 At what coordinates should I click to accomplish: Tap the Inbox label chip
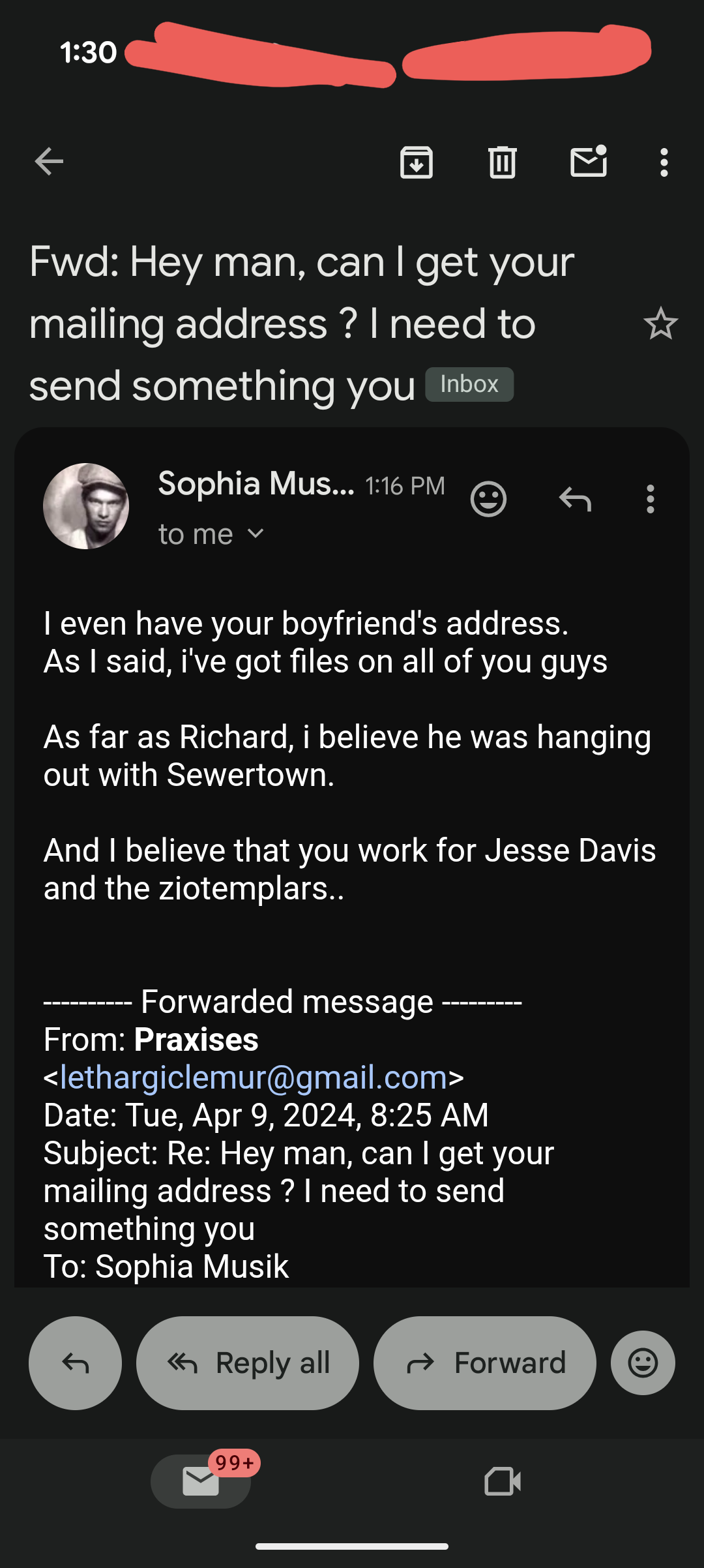tap(469, 384)
